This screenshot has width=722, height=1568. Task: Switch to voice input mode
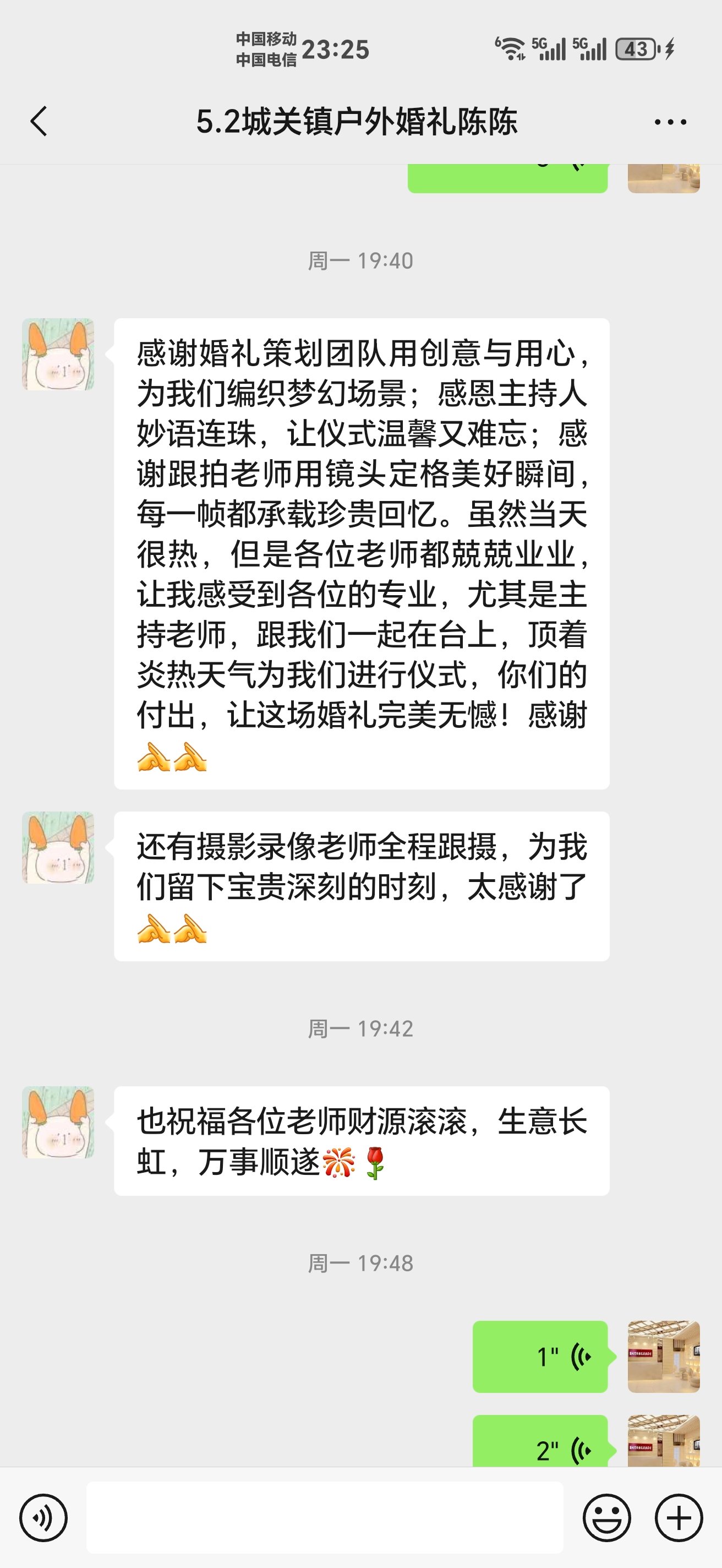(43, 1517)
